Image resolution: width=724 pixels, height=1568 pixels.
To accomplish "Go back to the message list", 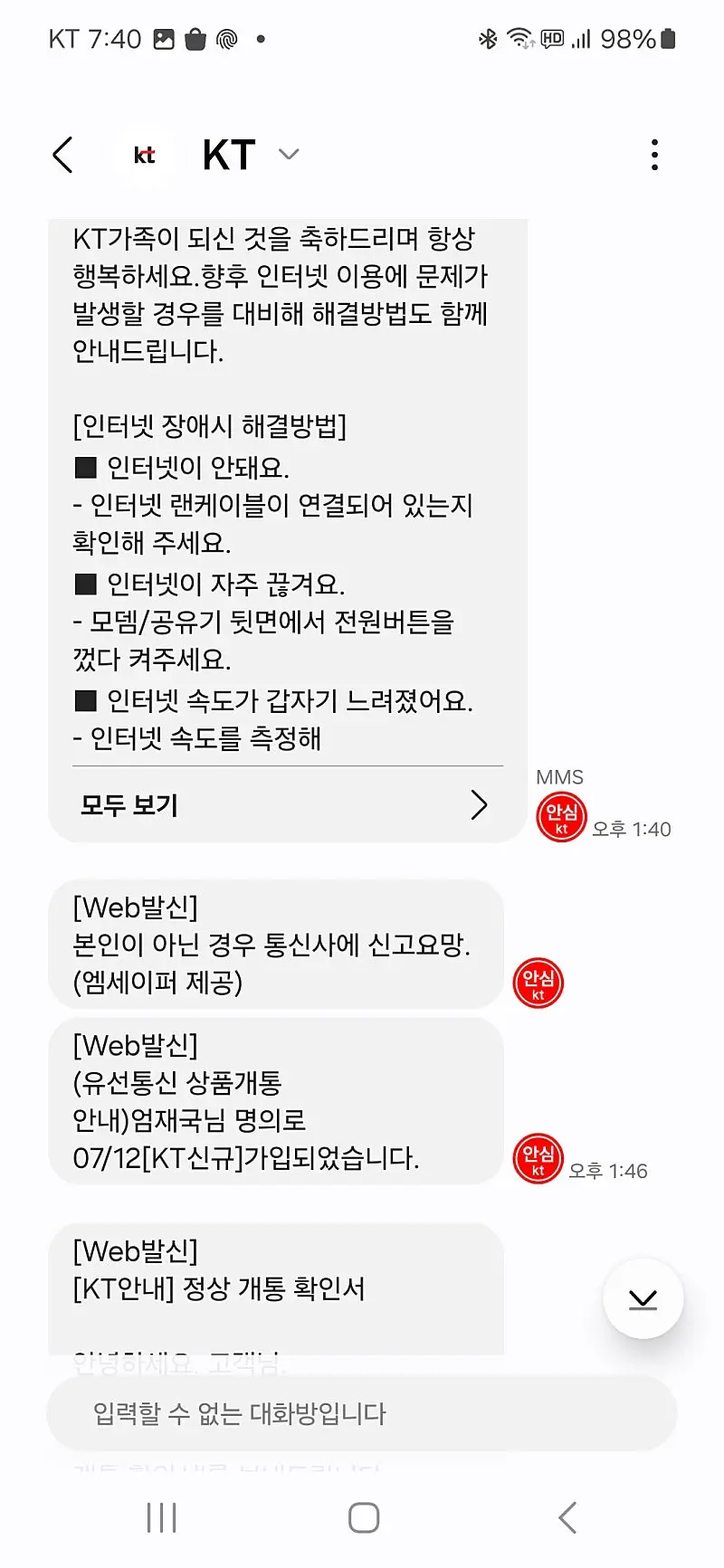I will pos(62,155).
